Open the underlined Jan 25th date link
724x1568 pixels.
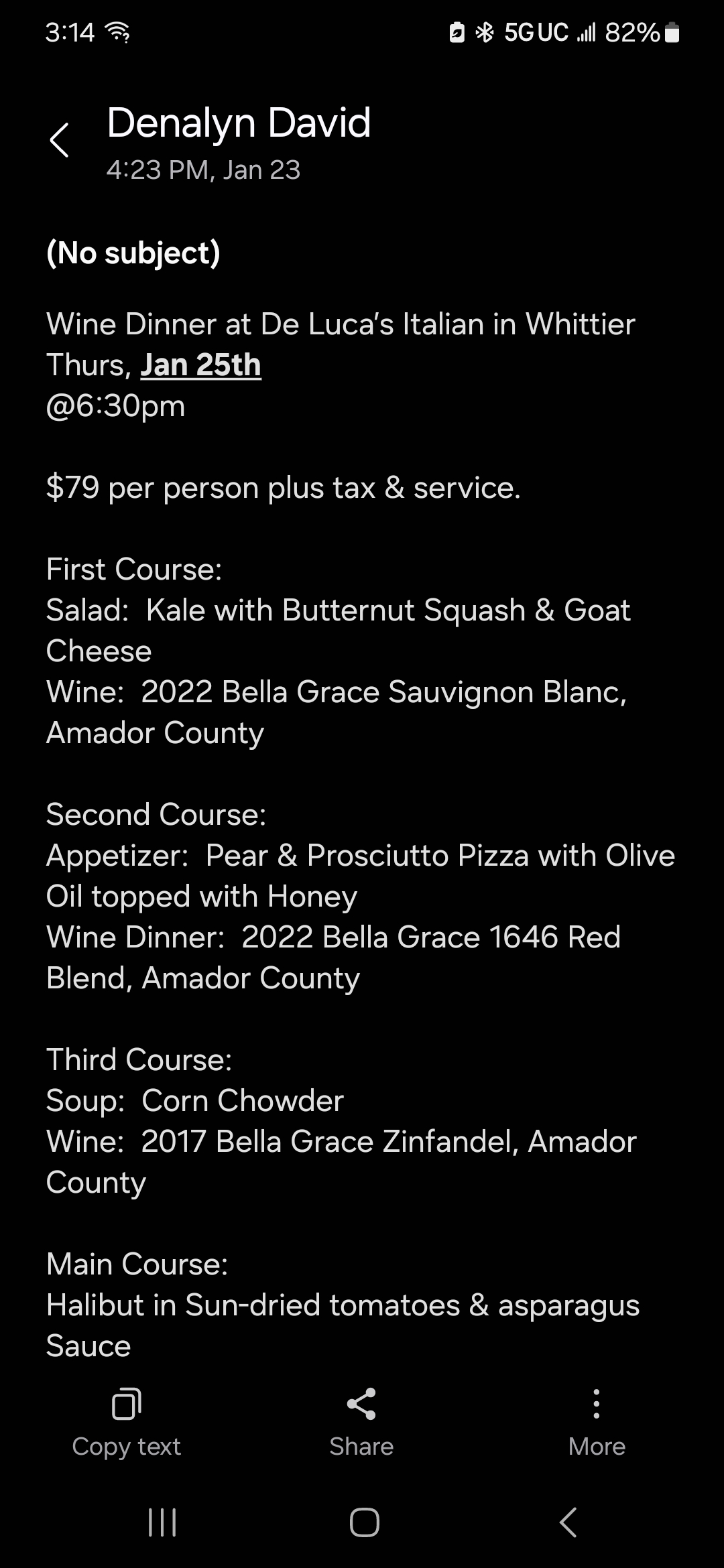(200, 365)
